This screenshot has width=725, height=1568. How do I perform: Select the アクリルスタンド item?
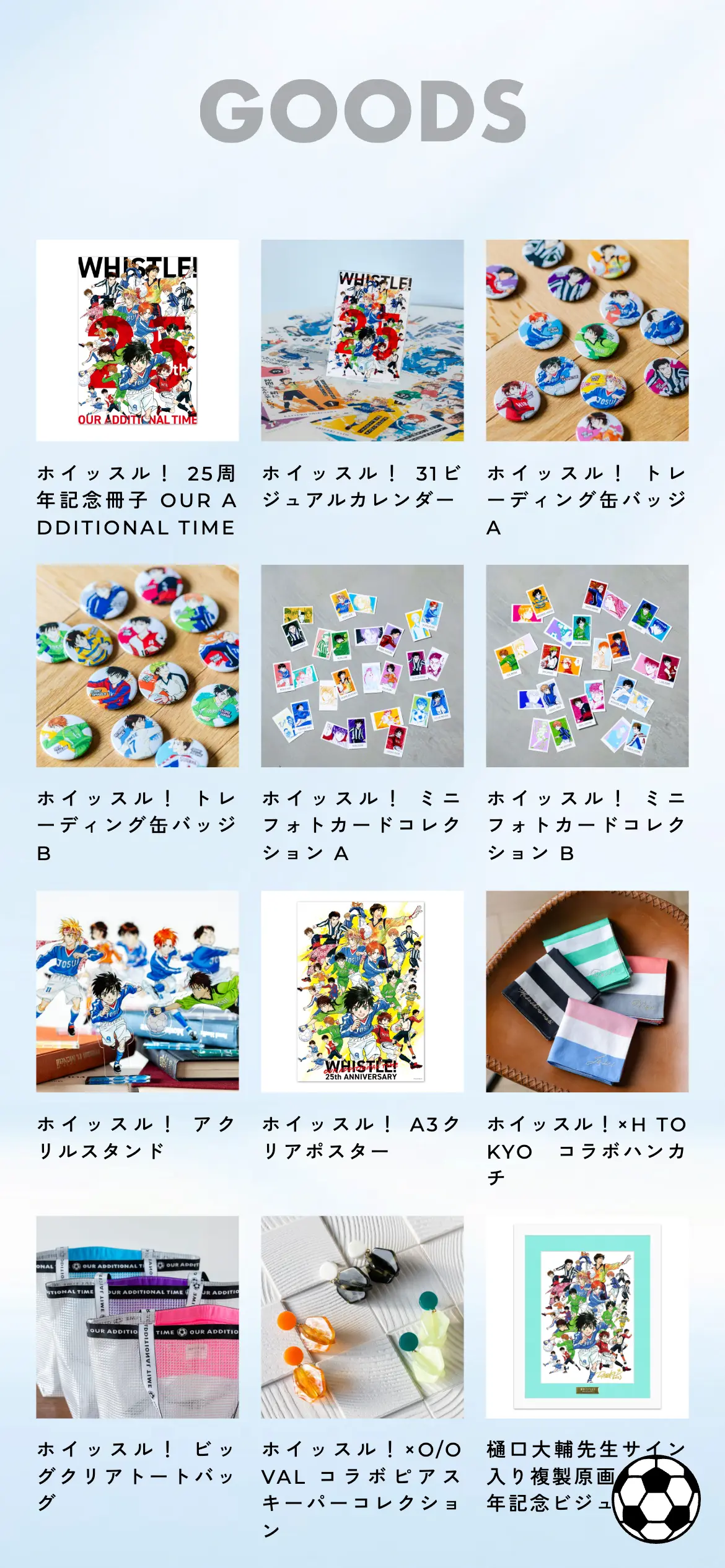[x=137, y=991]
